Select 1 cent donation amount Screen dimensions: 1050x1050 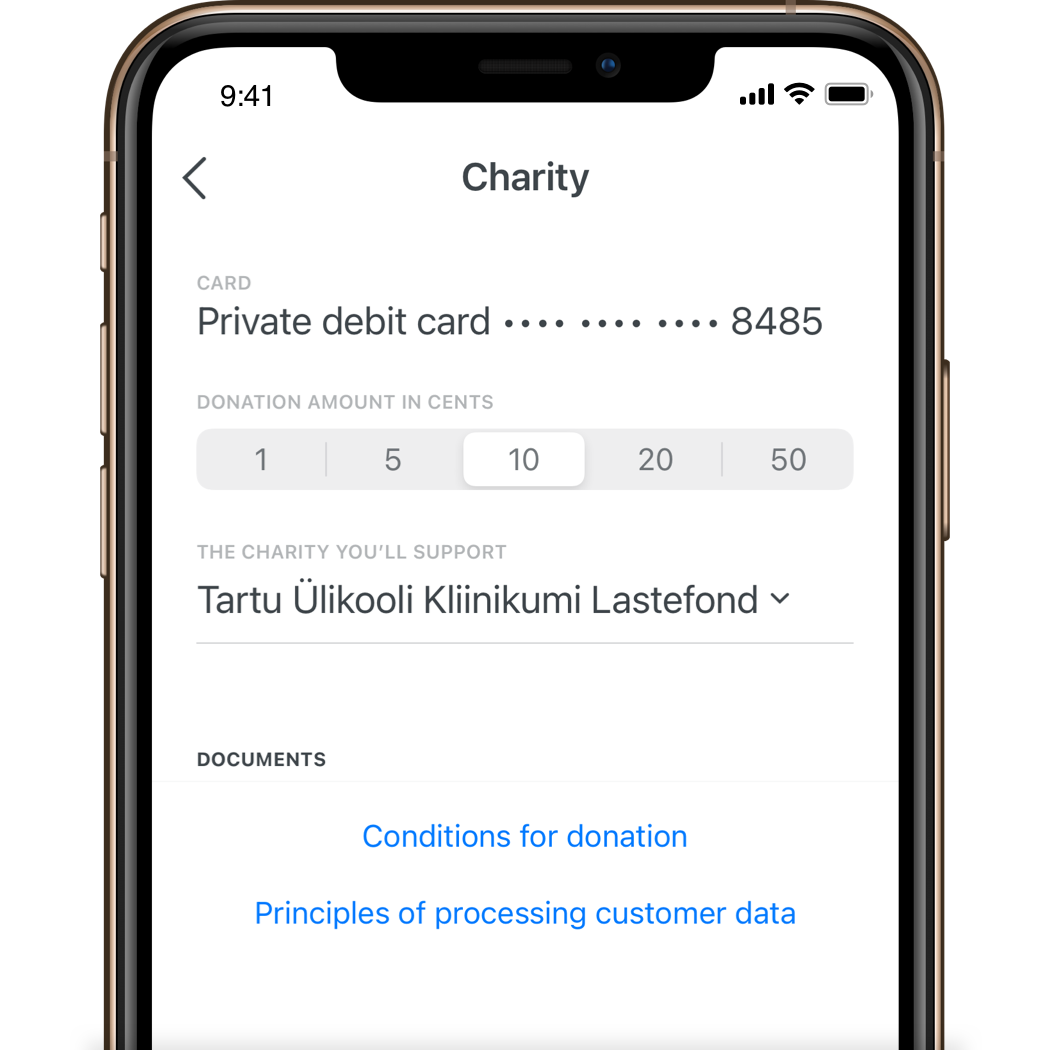(x=261, y=460)
